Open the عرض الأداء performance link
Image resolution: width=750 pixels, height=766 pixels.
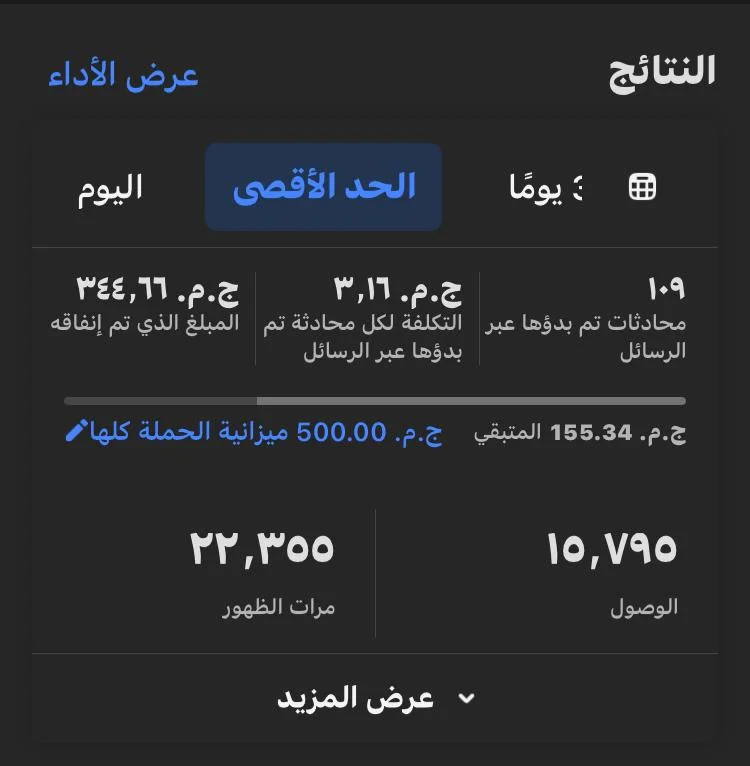pos(124,76)
